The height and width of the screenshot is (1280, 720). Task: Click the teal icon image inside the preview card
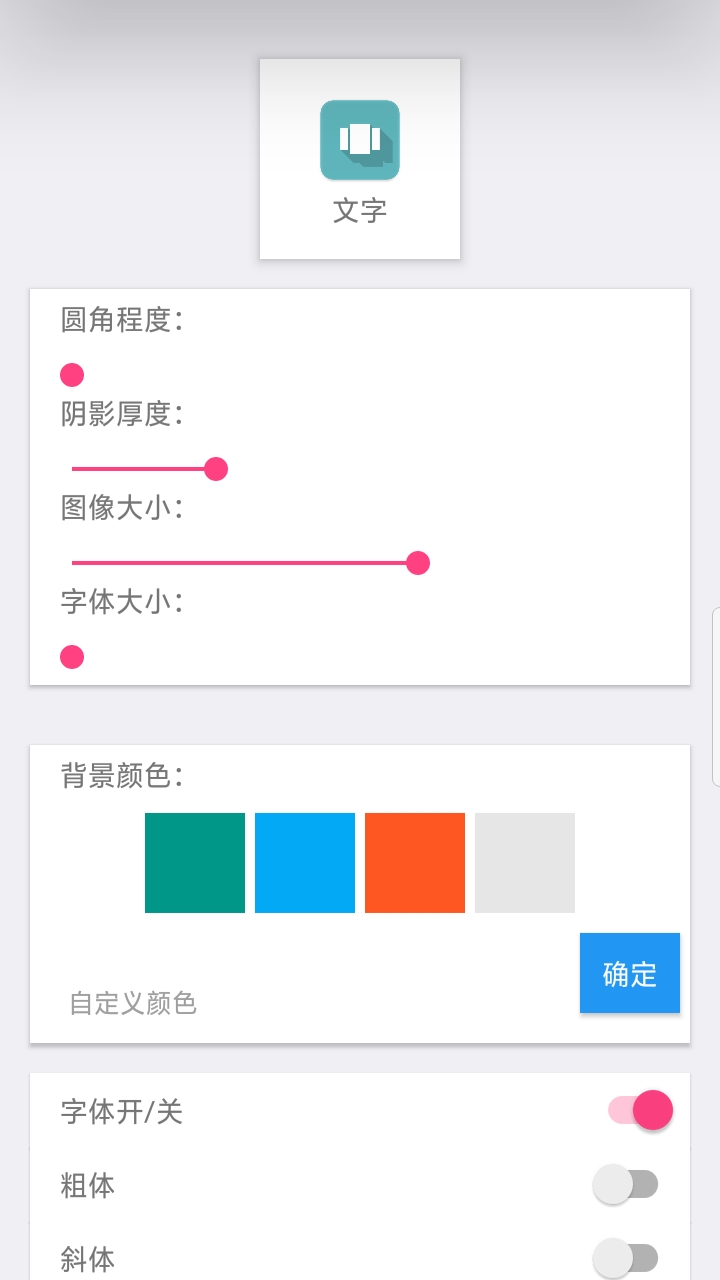(359, 140)
